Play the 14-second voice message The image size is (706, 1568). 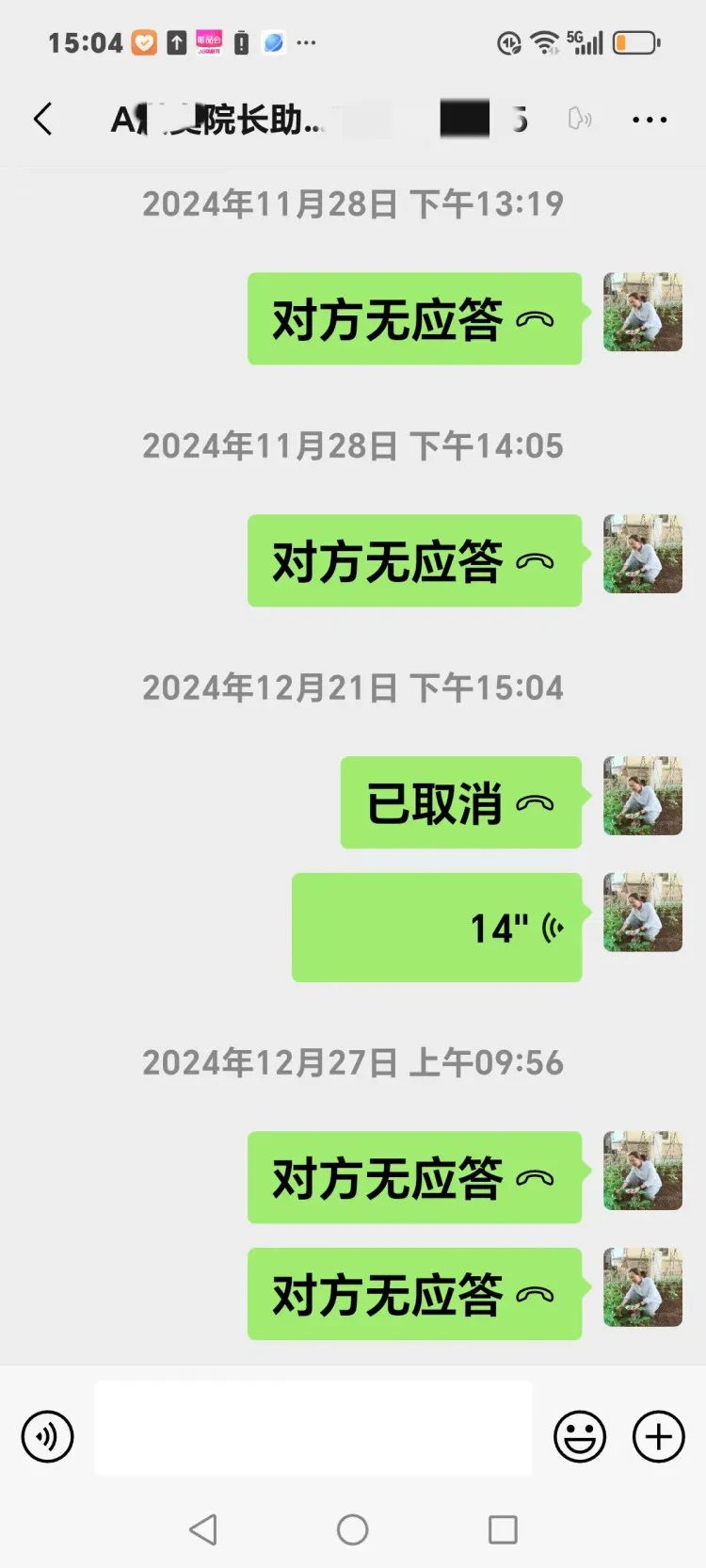pyautogui.click(x=437, y=928)
